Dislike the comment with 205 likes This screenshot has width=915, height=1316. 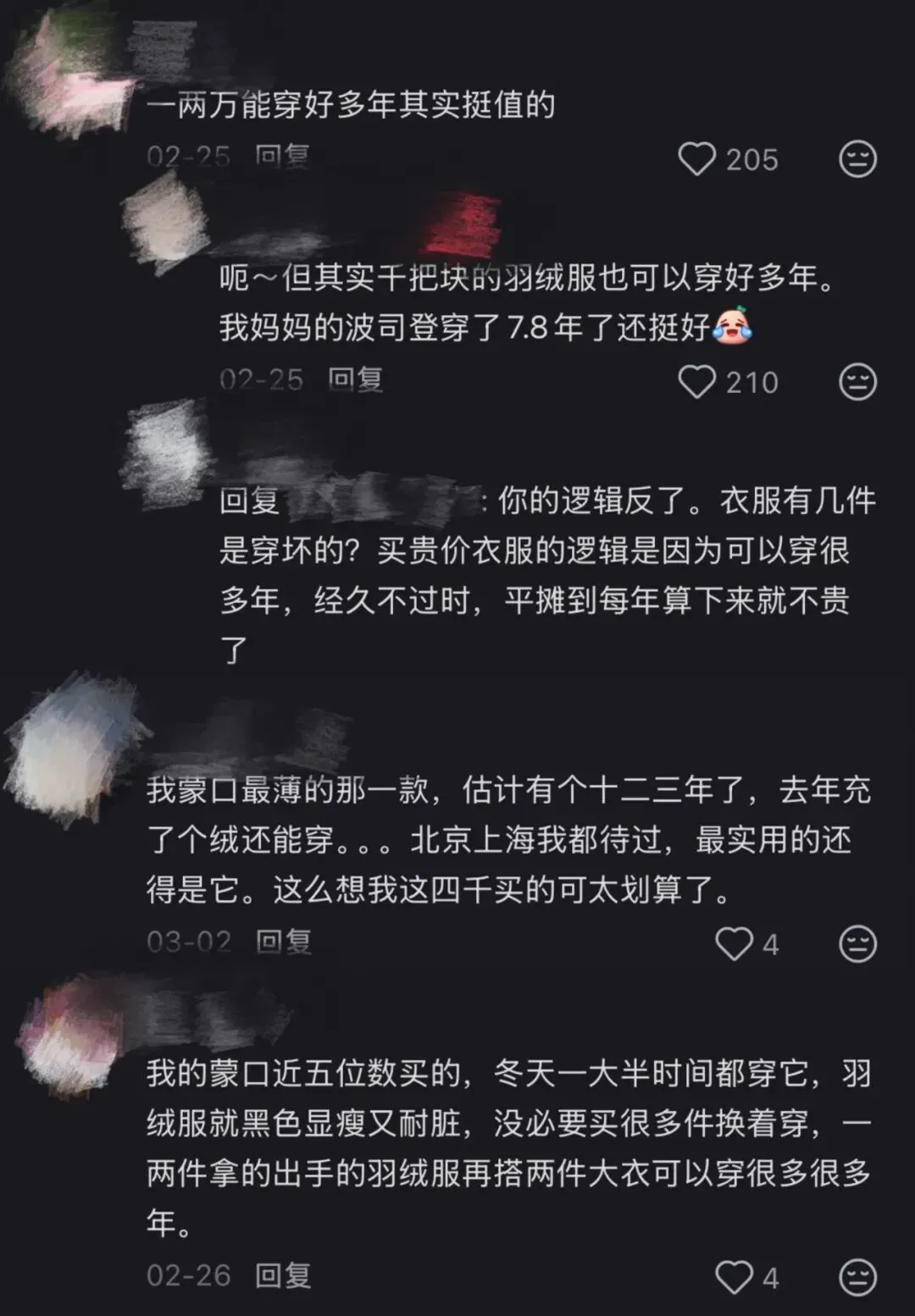tap(857, 158)
